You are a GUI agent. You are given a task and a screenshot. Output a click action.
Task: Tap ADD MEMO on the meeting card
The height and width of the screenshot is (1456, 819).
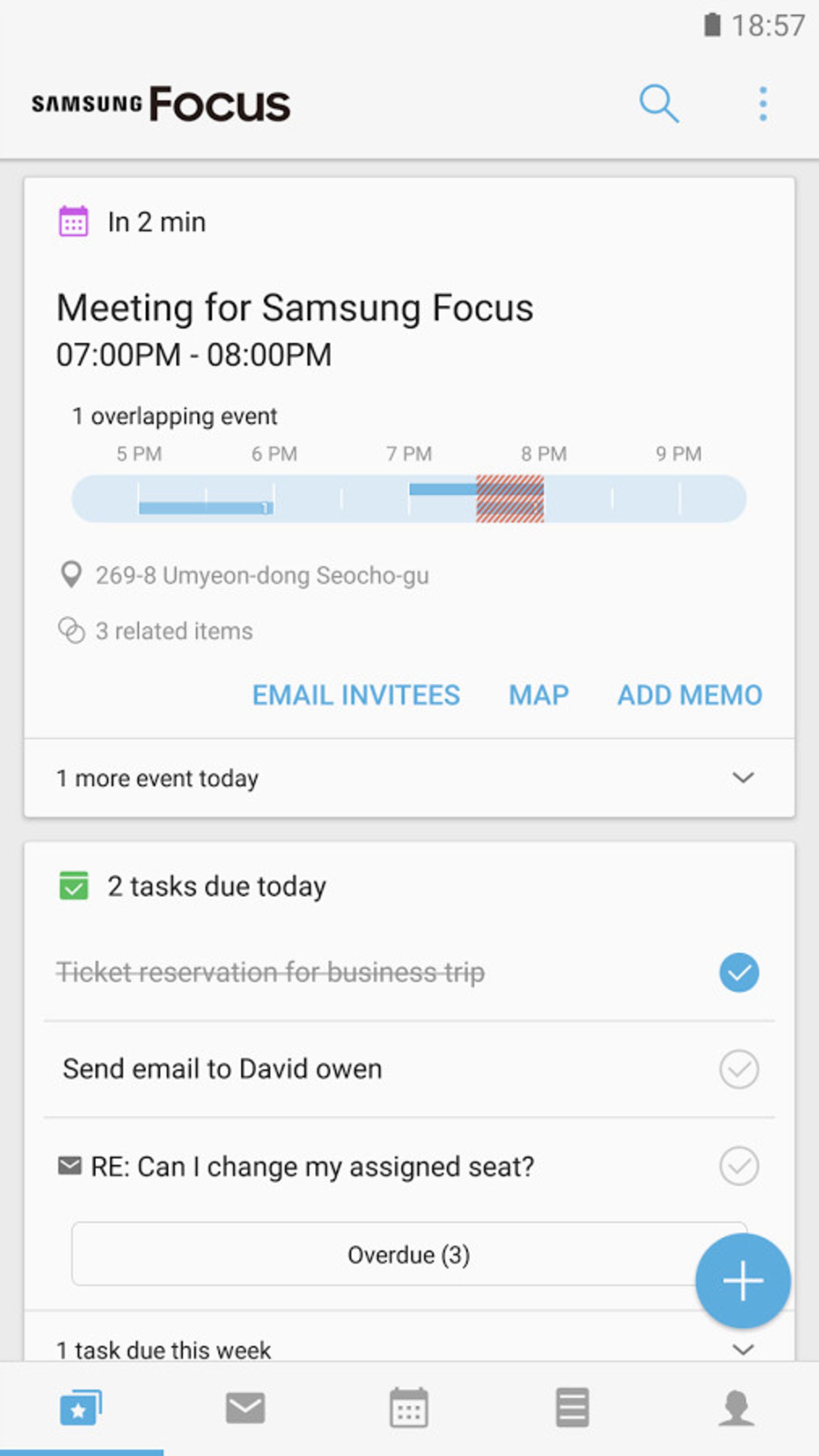tap(689, 695)
